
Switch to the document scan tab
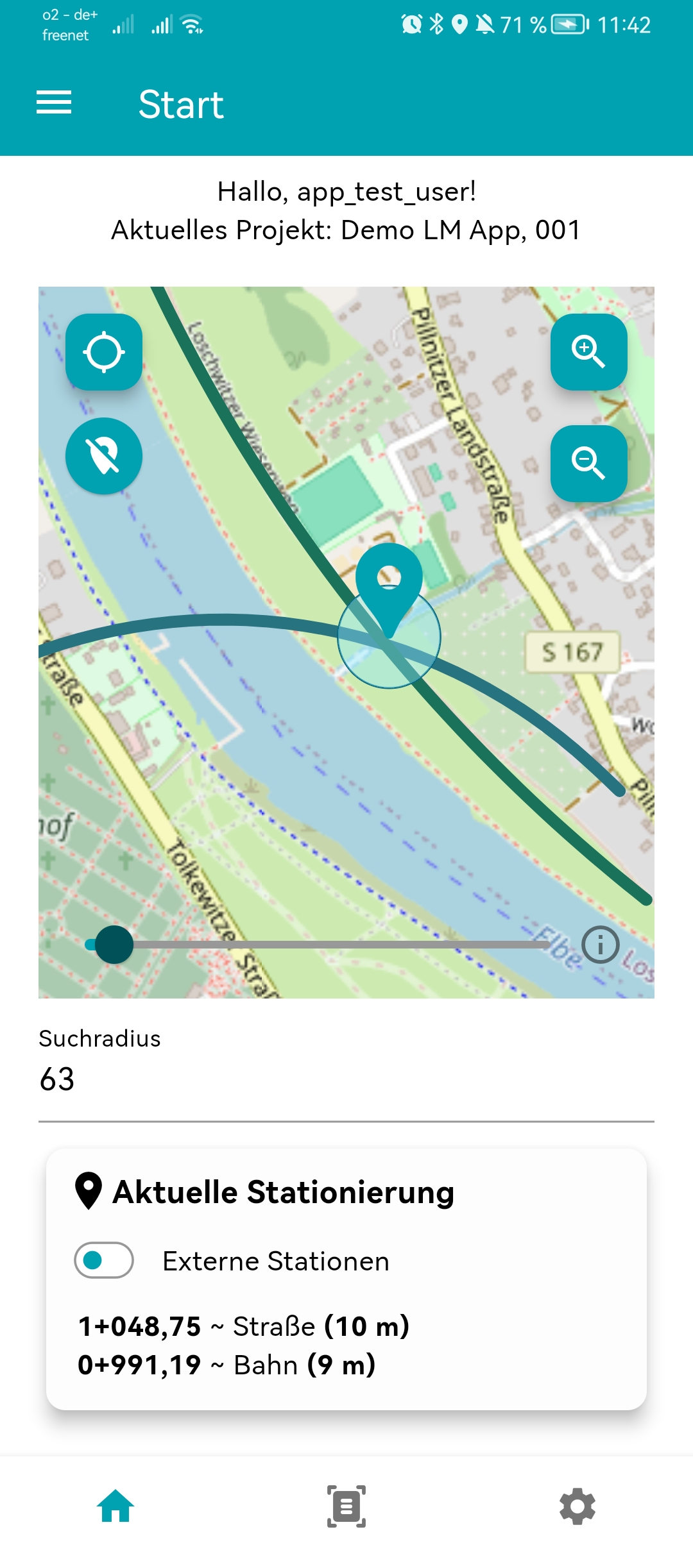[346, 1506]
